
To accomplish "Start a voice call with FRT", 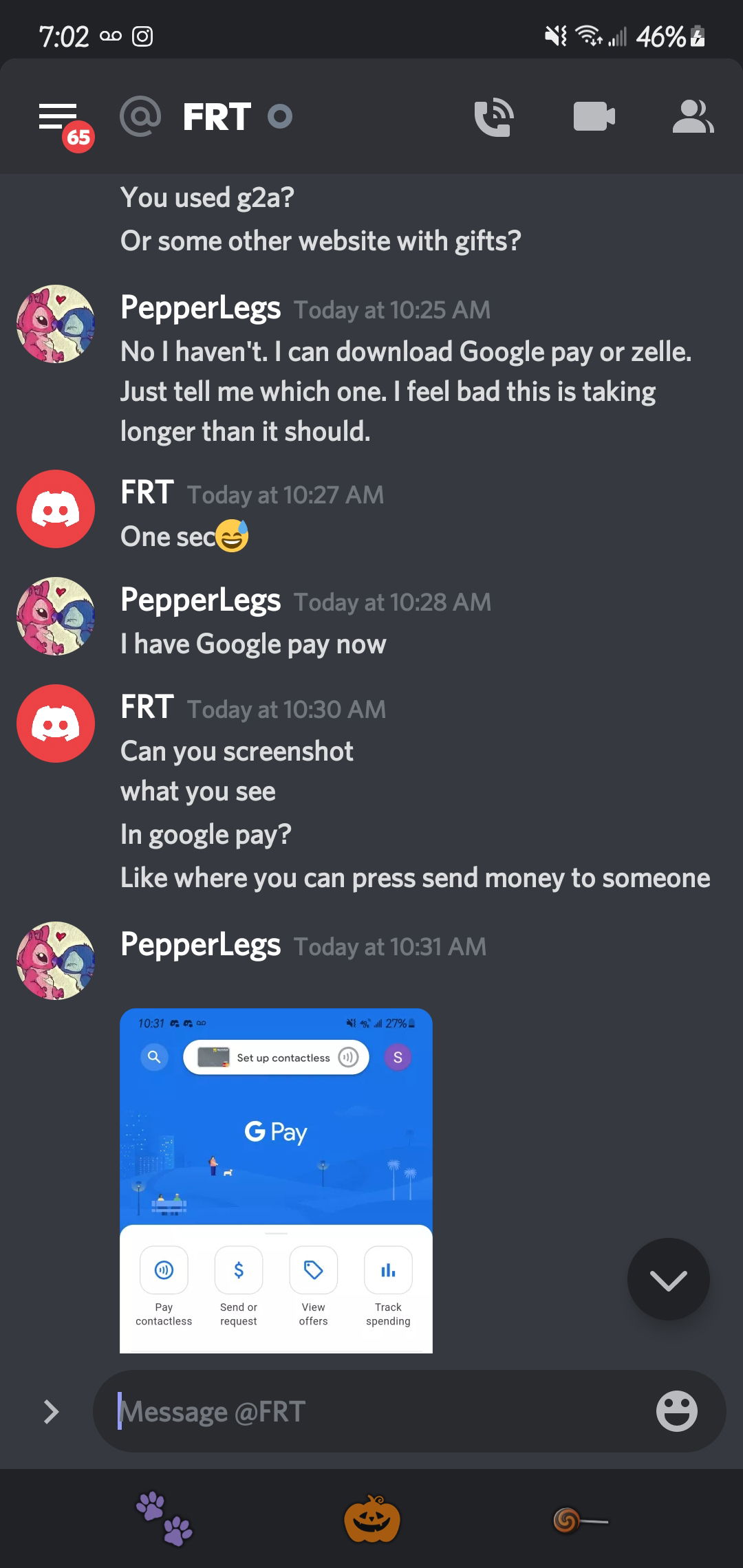I will [494, 117].
